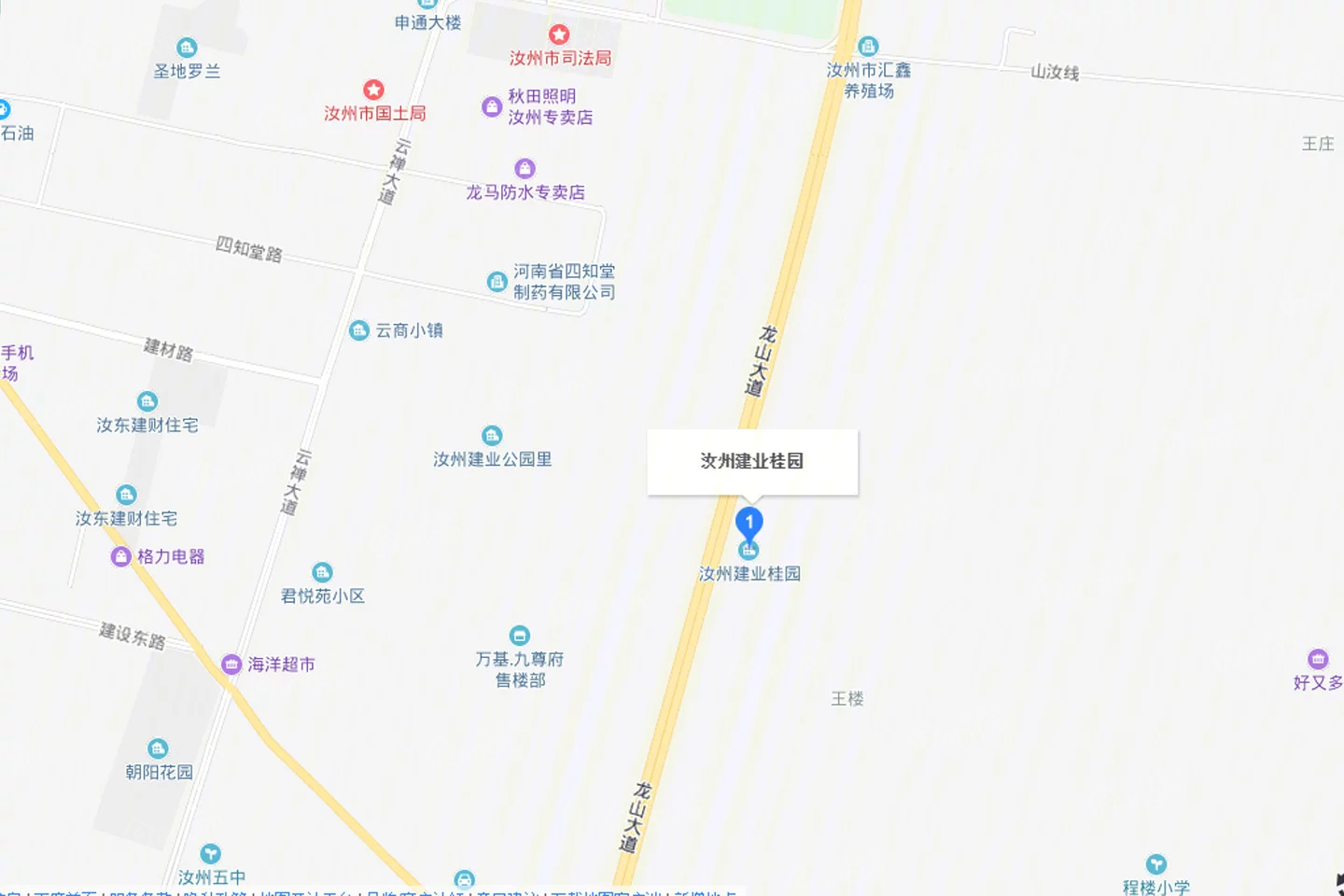
Task: Tap the 河南省四知堂制药有限公司 marker
Action: (x=497, y=281)
